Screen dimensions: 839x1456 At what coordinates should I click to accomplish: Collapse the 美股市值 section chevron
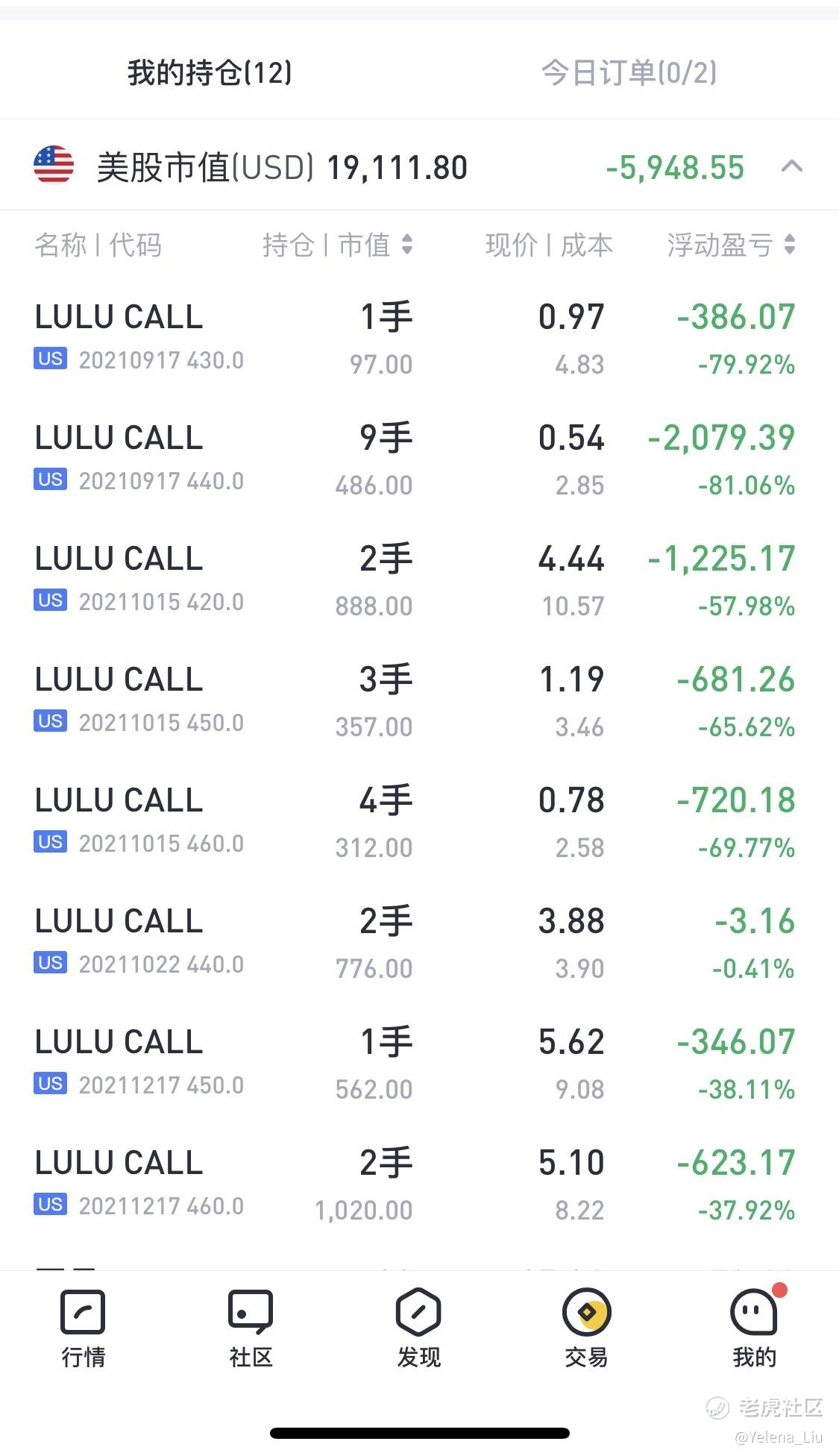point(791,166)
